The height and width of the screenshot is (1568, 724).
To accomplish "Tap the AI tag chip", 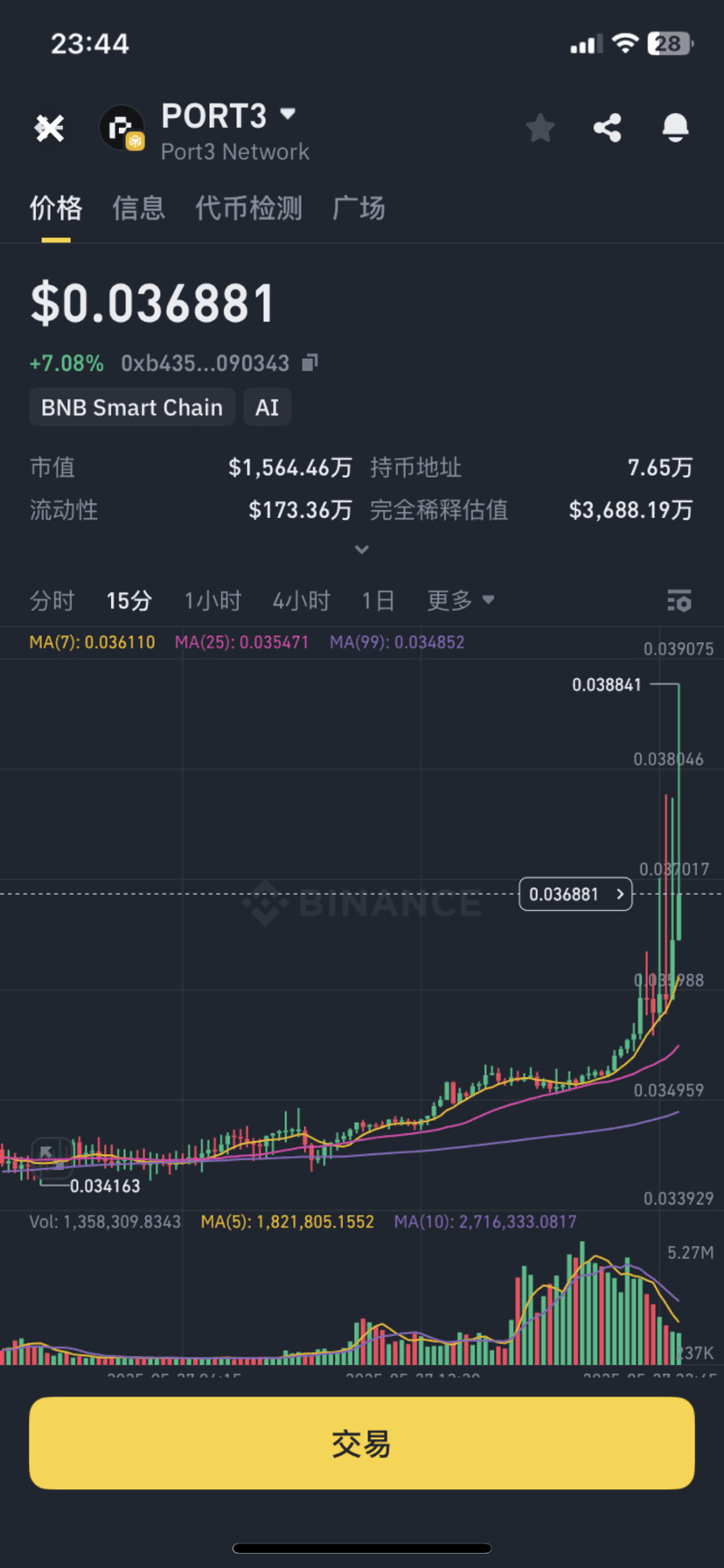I will [267, 407].
